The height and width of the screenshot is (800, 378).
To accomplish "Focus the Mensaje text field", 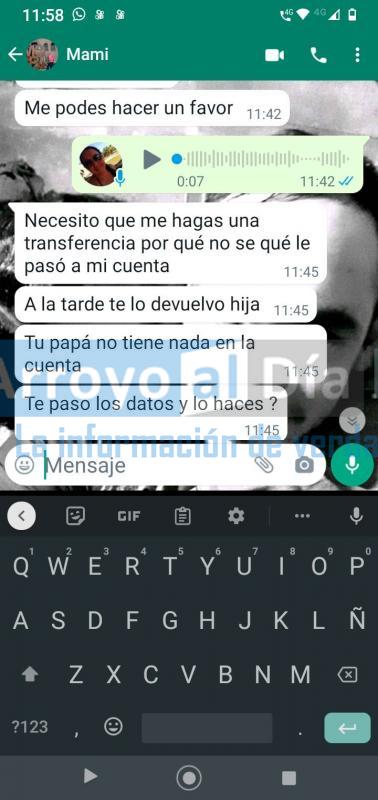I will pyautogui.click(x=148, y=465).
